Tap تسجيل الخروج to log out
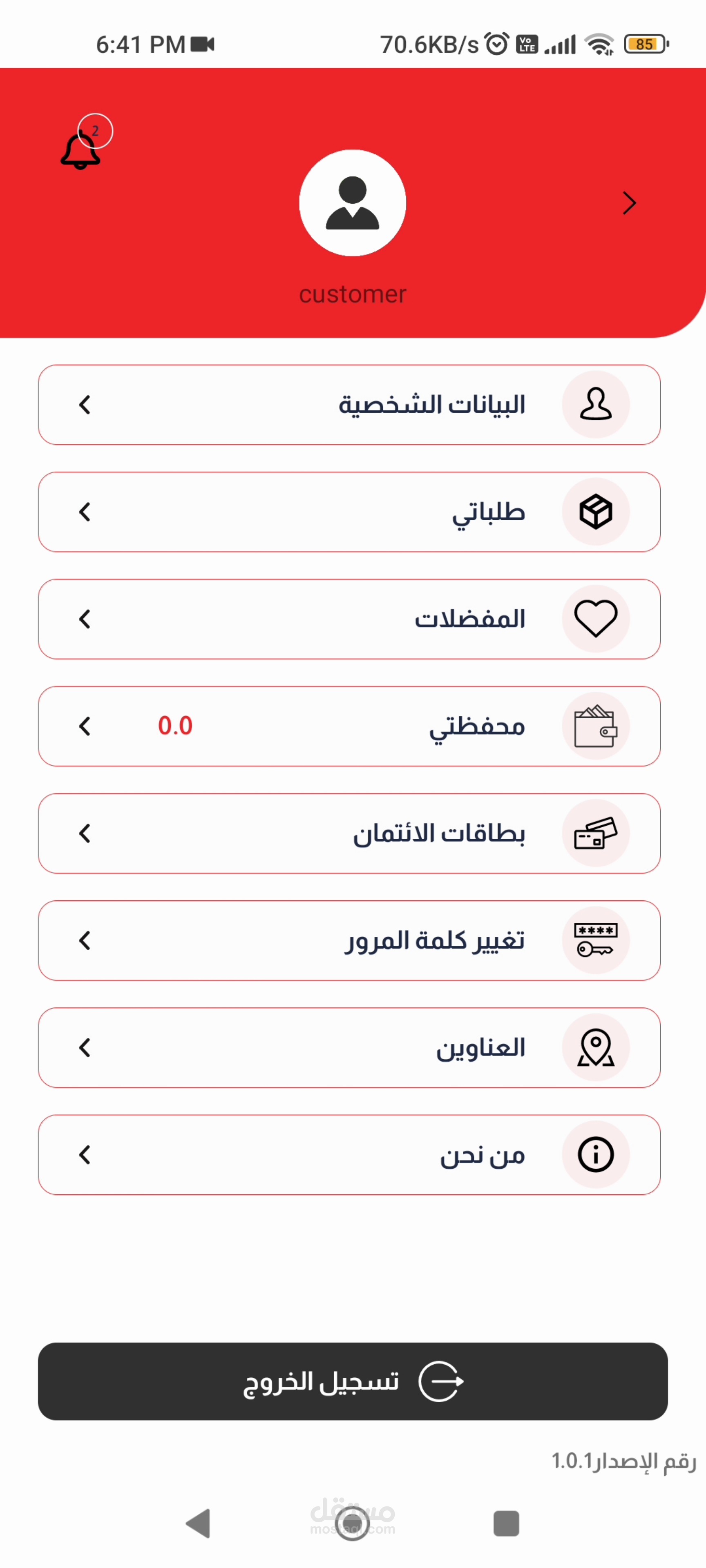Viewport: 706px width, 1568px height. 353,1381
